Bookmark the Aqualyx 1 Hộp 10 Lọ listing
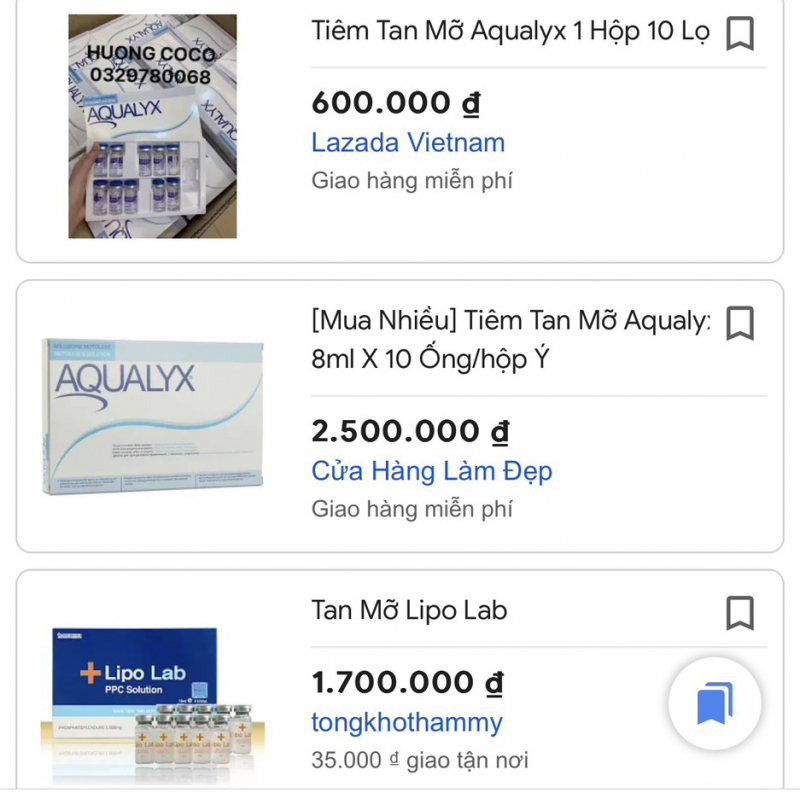The height and width of the screenshot is (793, 800). (739, 33)
